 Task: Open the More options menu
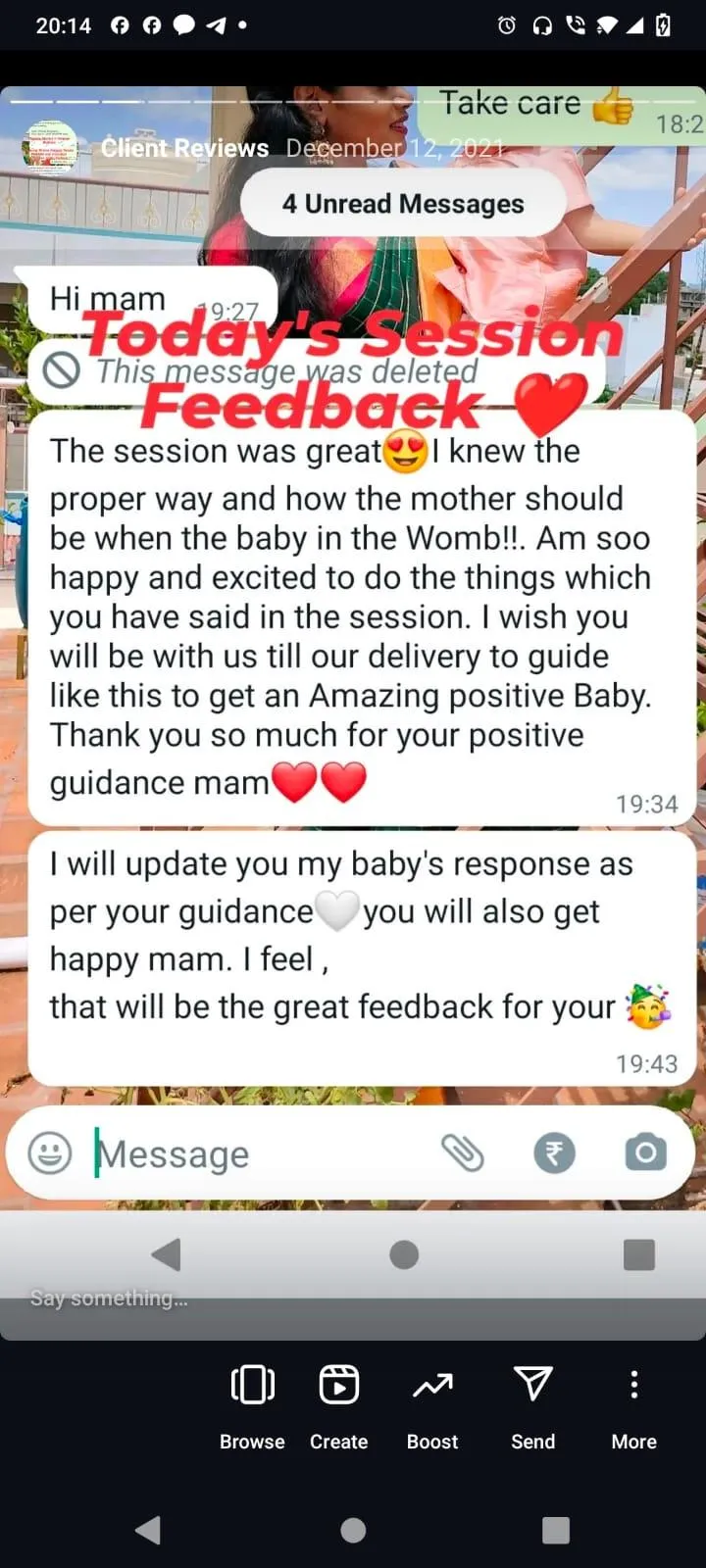634,1406
